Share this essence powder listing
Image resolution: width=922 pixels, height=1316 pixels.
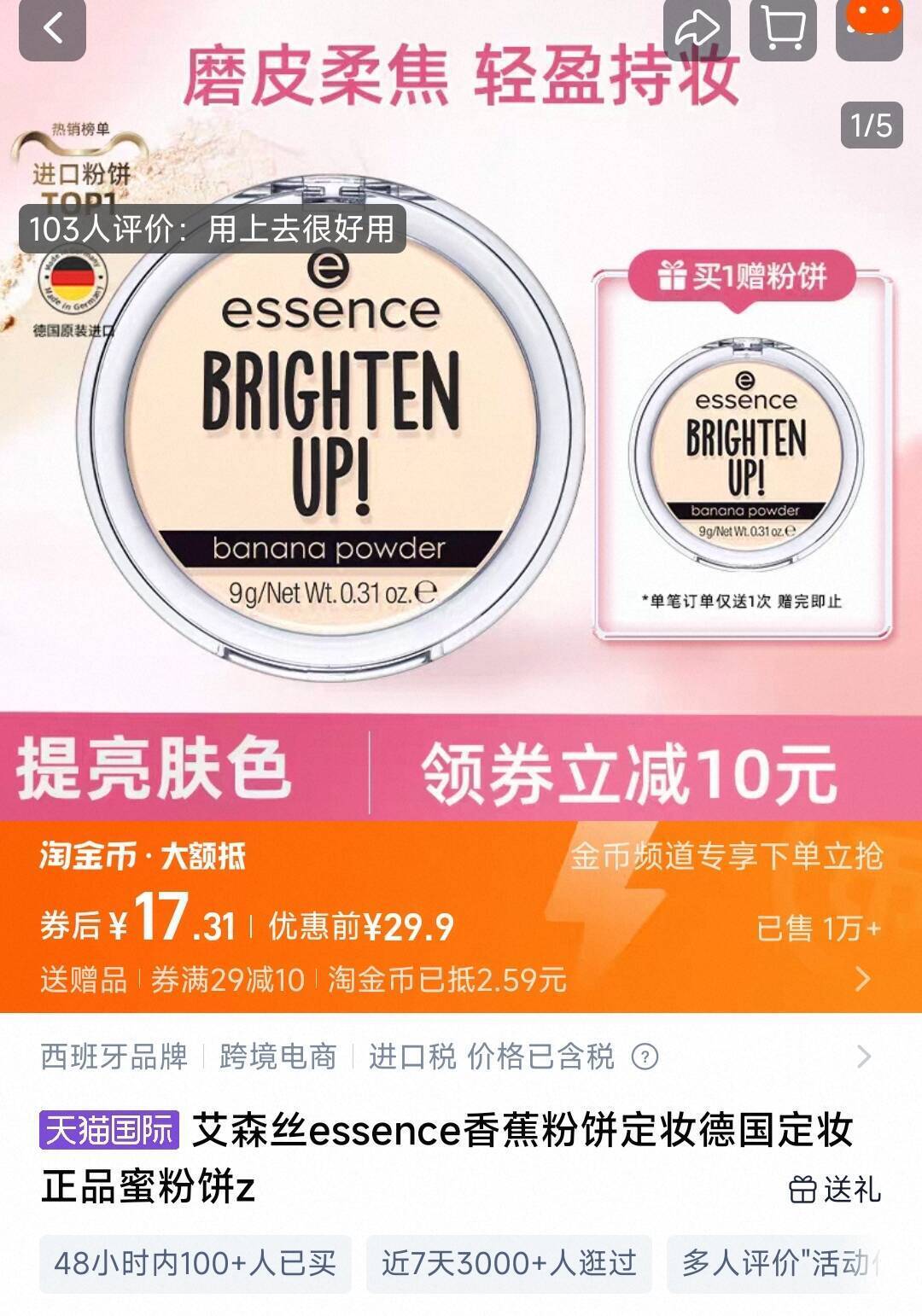697,30
